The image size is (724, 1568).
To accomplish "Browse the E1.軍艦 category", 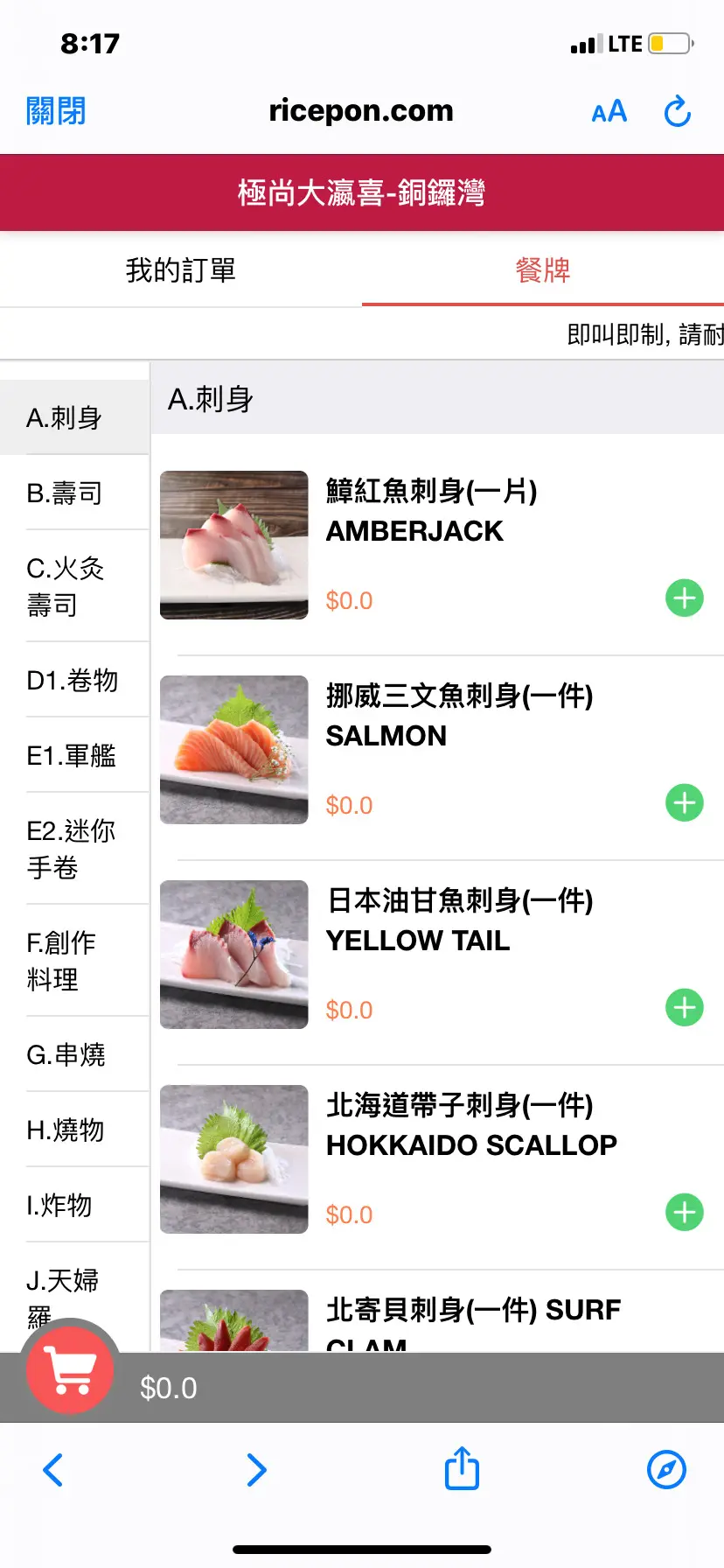I will [72, 755].
